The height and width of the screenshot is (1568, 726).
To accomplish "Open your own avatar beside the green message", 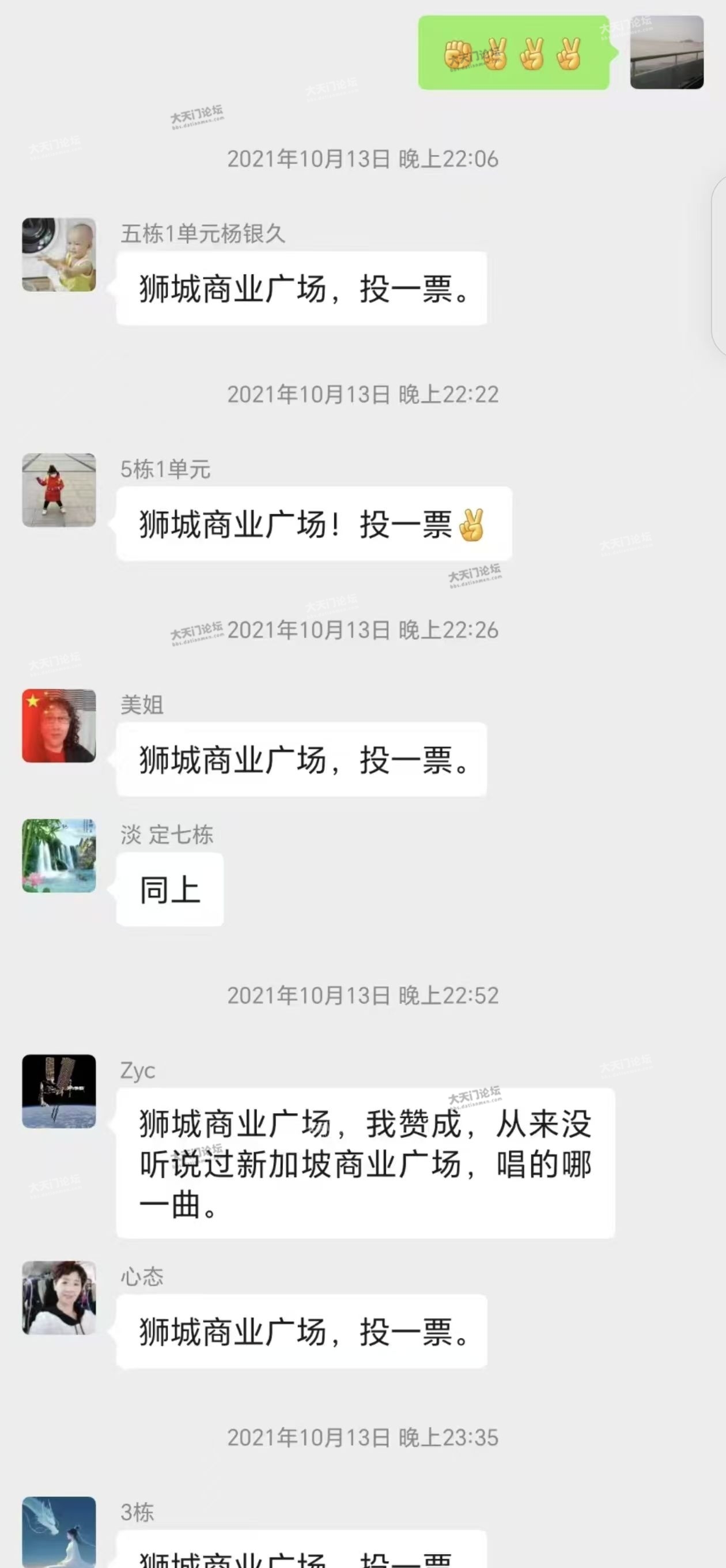I will click(x=666, y=52).
